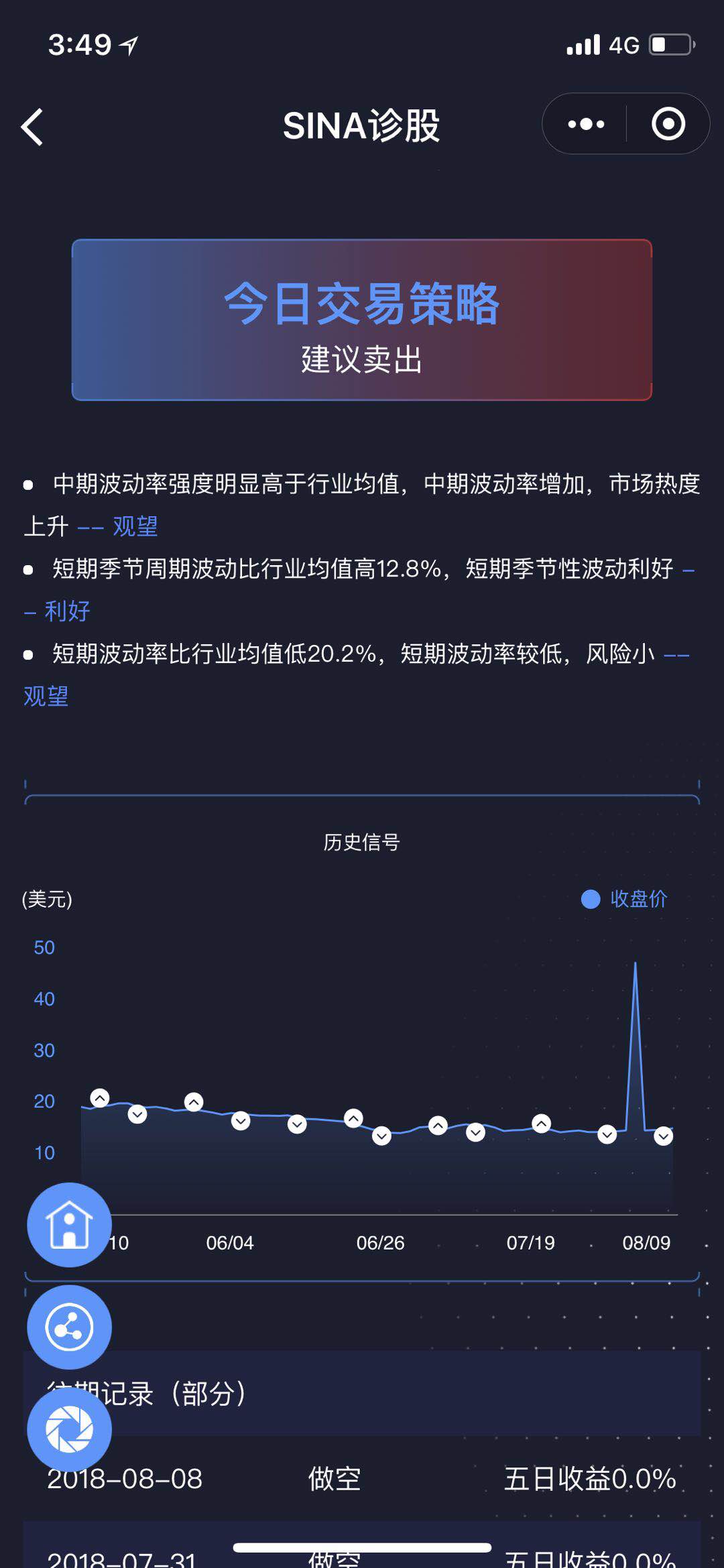Go back using the top-left arrow
Screen dimensions: 724x1568
click(32, 127)
